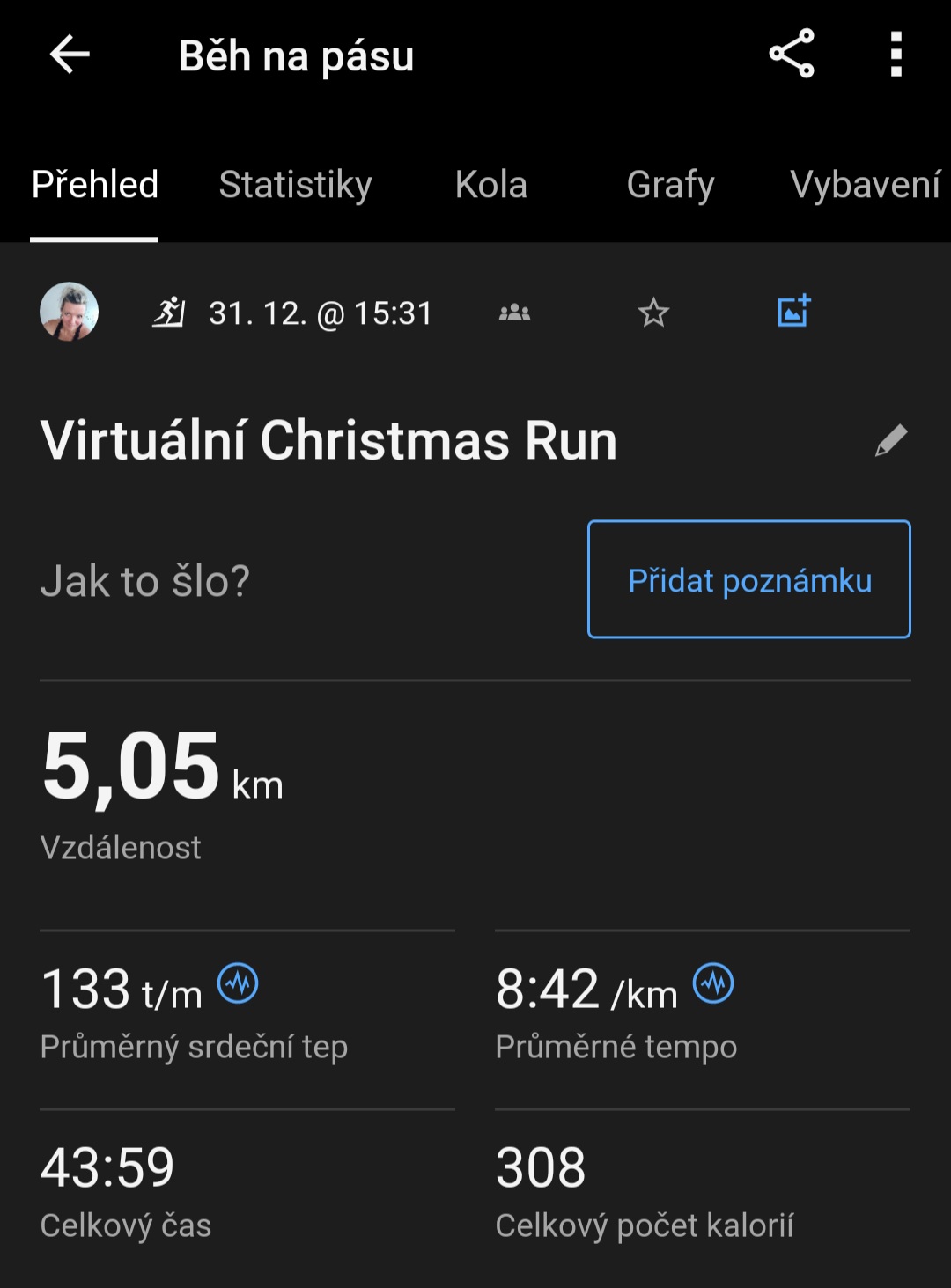The width and height of the screenshot is (951, 1288).
Task: Tap the Přidat poznámku button
Action: [x=748, y=579]
